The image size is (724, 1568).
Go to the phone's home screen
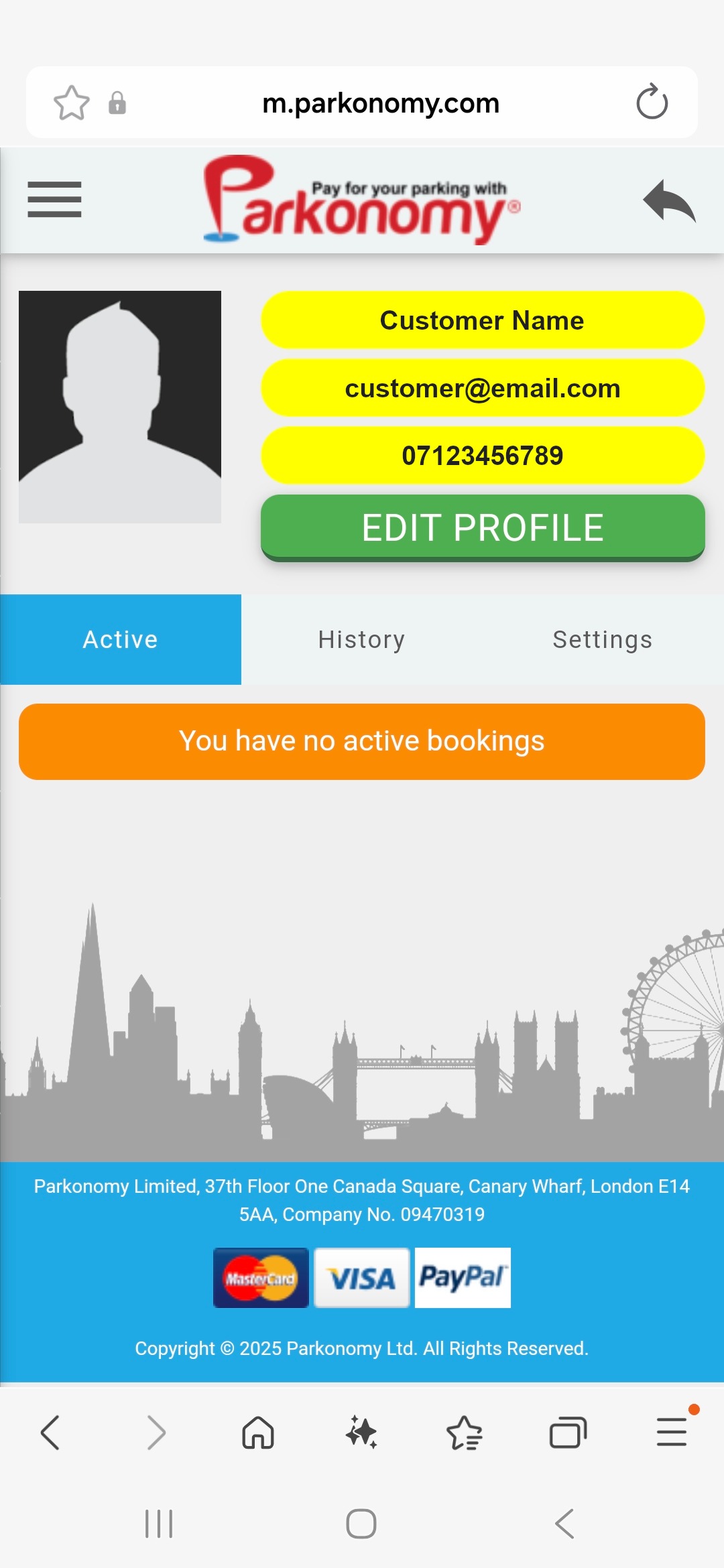click(x=361, y=1524)
